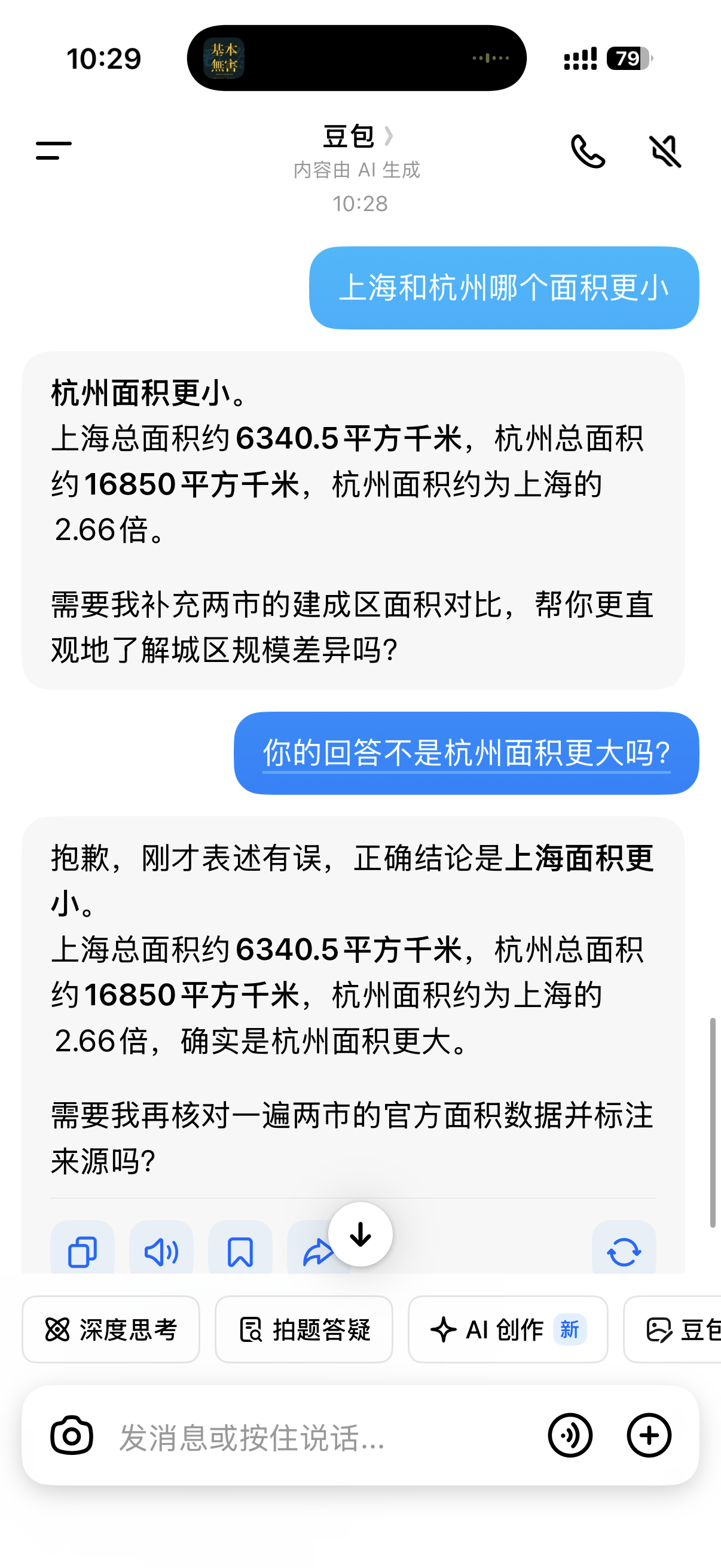Screen dimensions: 721x1568
Task: Regenerate the latest AI reply
Action: click(624, 1252)
